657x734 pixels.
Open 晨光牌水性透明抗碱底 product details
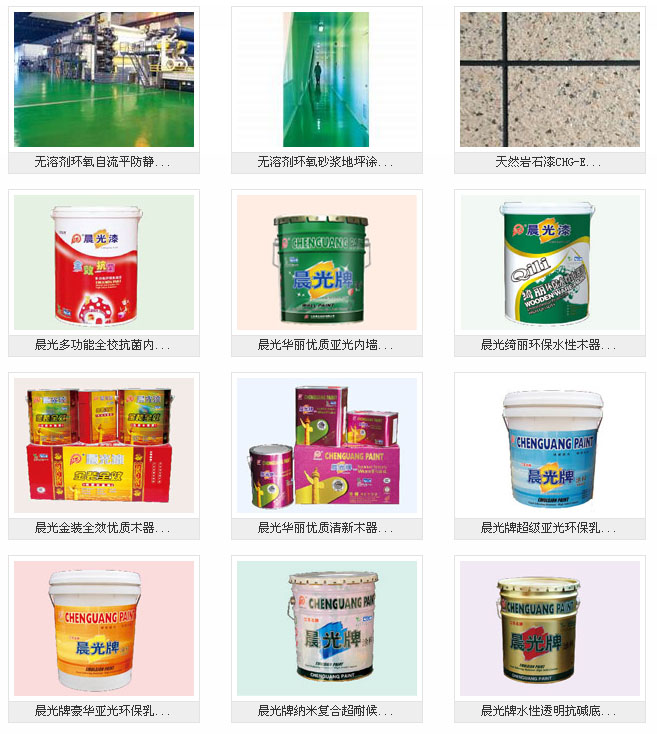click(549, 628)
